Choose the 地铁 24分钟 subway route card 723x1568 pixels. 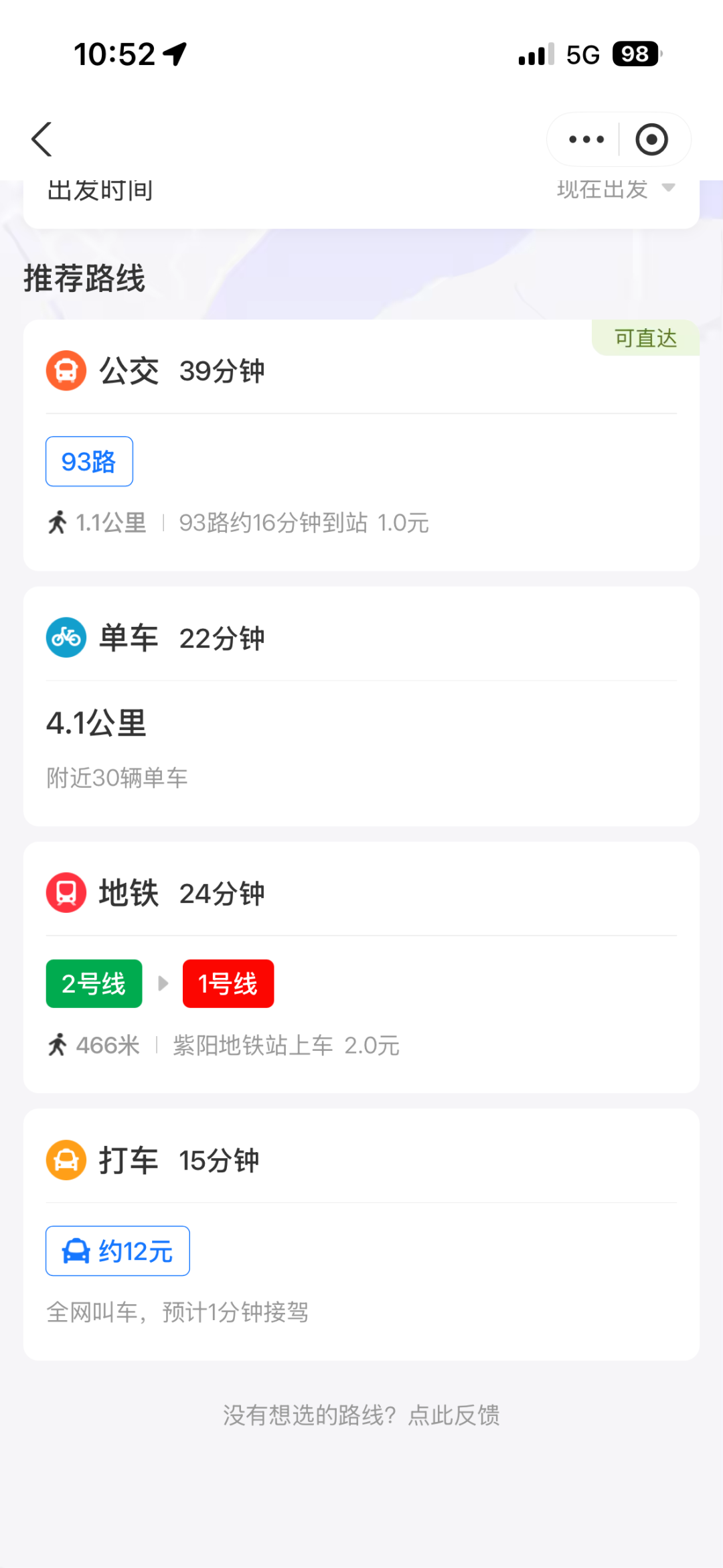(x=361, y=967)
